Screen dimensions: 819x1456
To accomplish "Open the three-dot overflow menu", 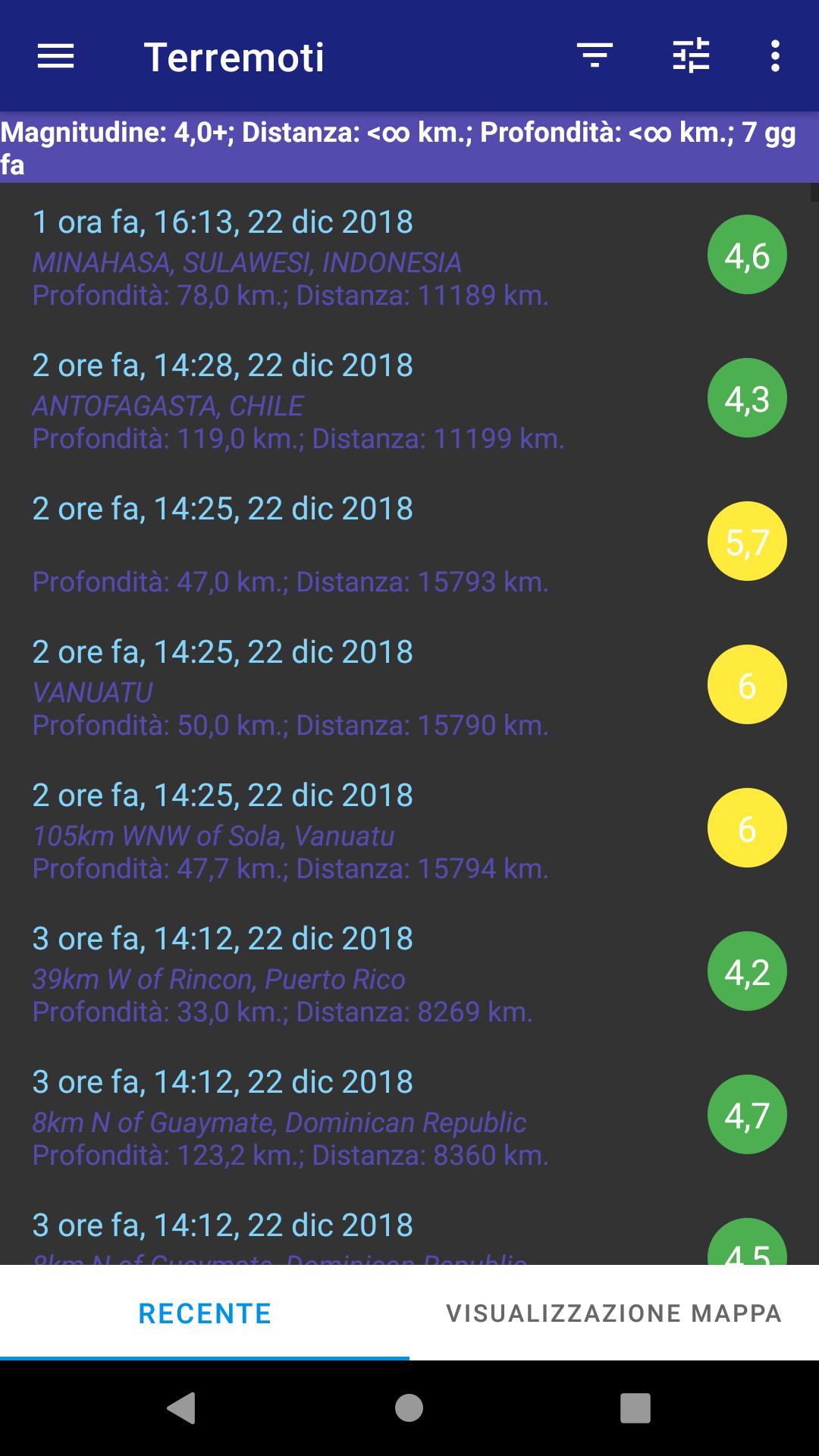I will pos(774,56).
